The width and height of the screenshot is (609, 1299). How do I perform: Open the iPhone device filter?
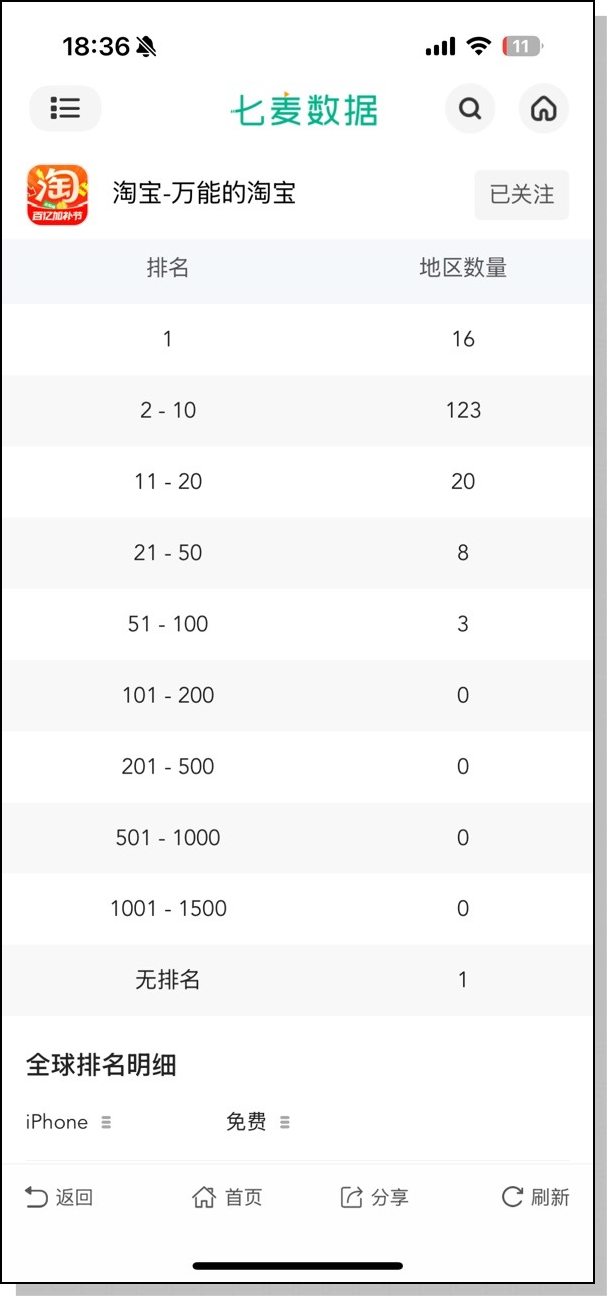69,1122
